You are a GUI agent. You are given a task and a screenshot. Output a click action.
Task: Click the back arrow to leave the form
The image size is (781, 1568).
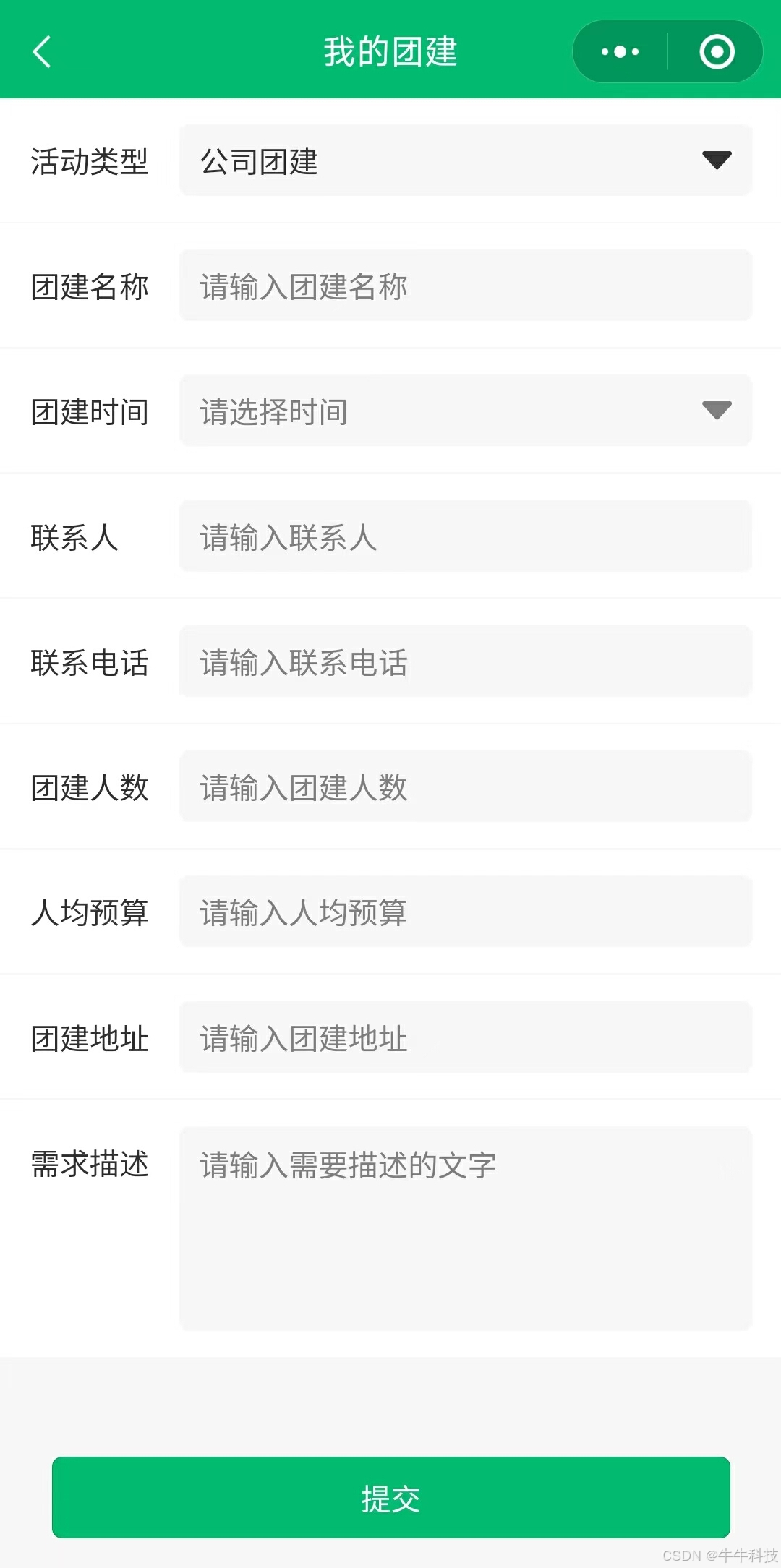coord(41,51)
